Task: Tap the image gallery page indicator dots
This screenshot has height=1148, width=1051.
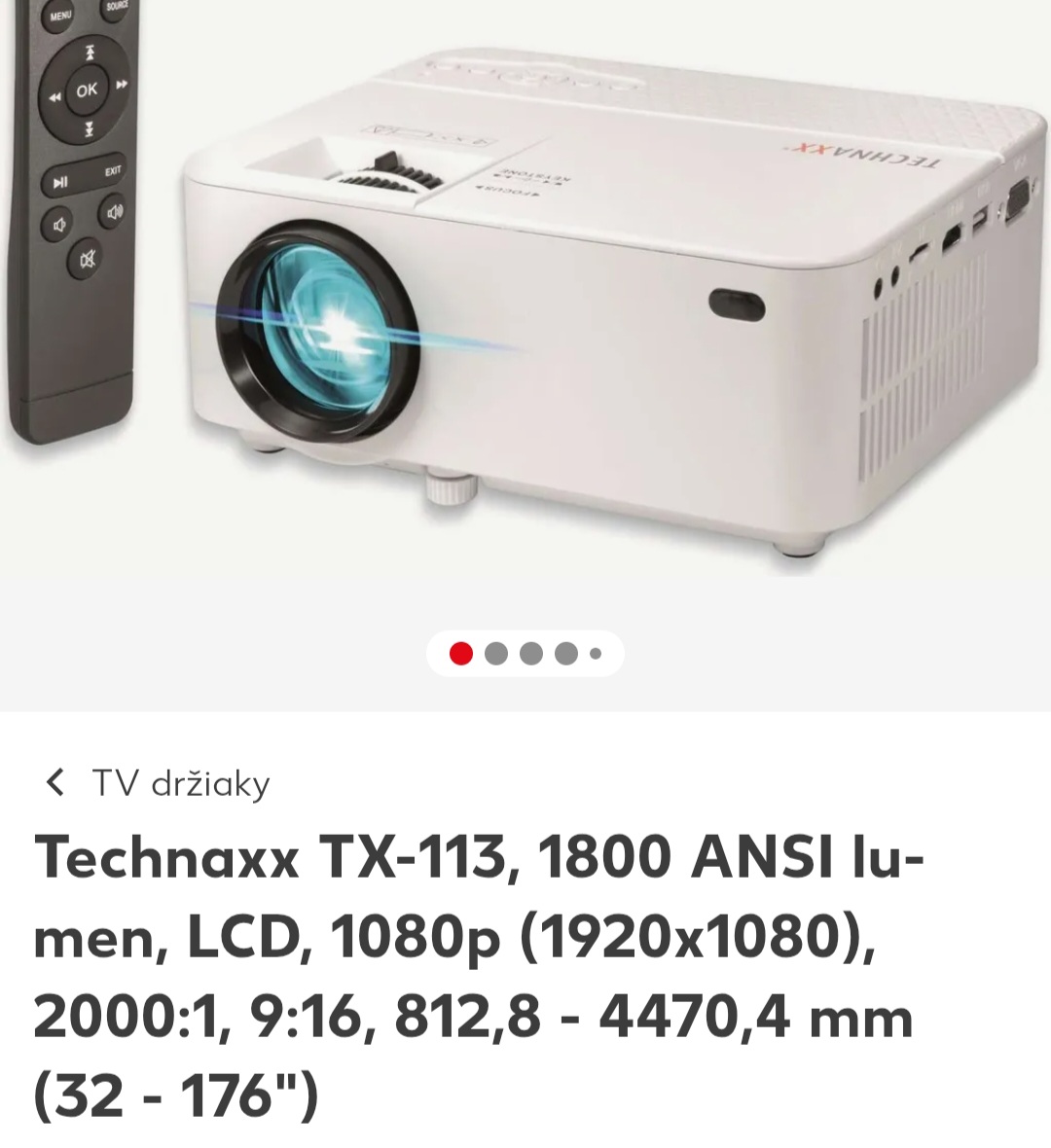Action: (x=525, y=654)
